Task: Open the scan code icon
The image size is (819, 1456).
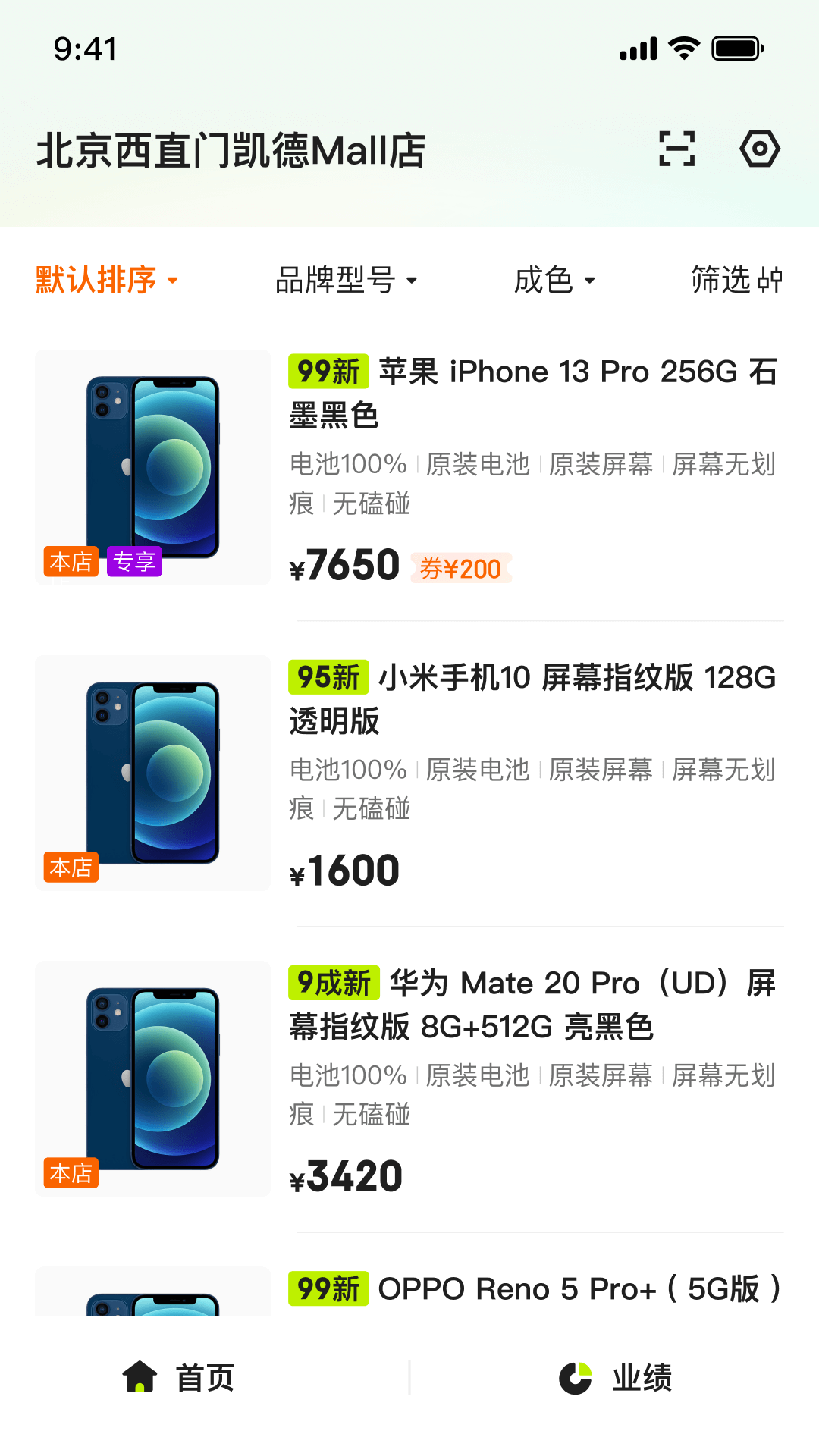Action: coord(676,149)
